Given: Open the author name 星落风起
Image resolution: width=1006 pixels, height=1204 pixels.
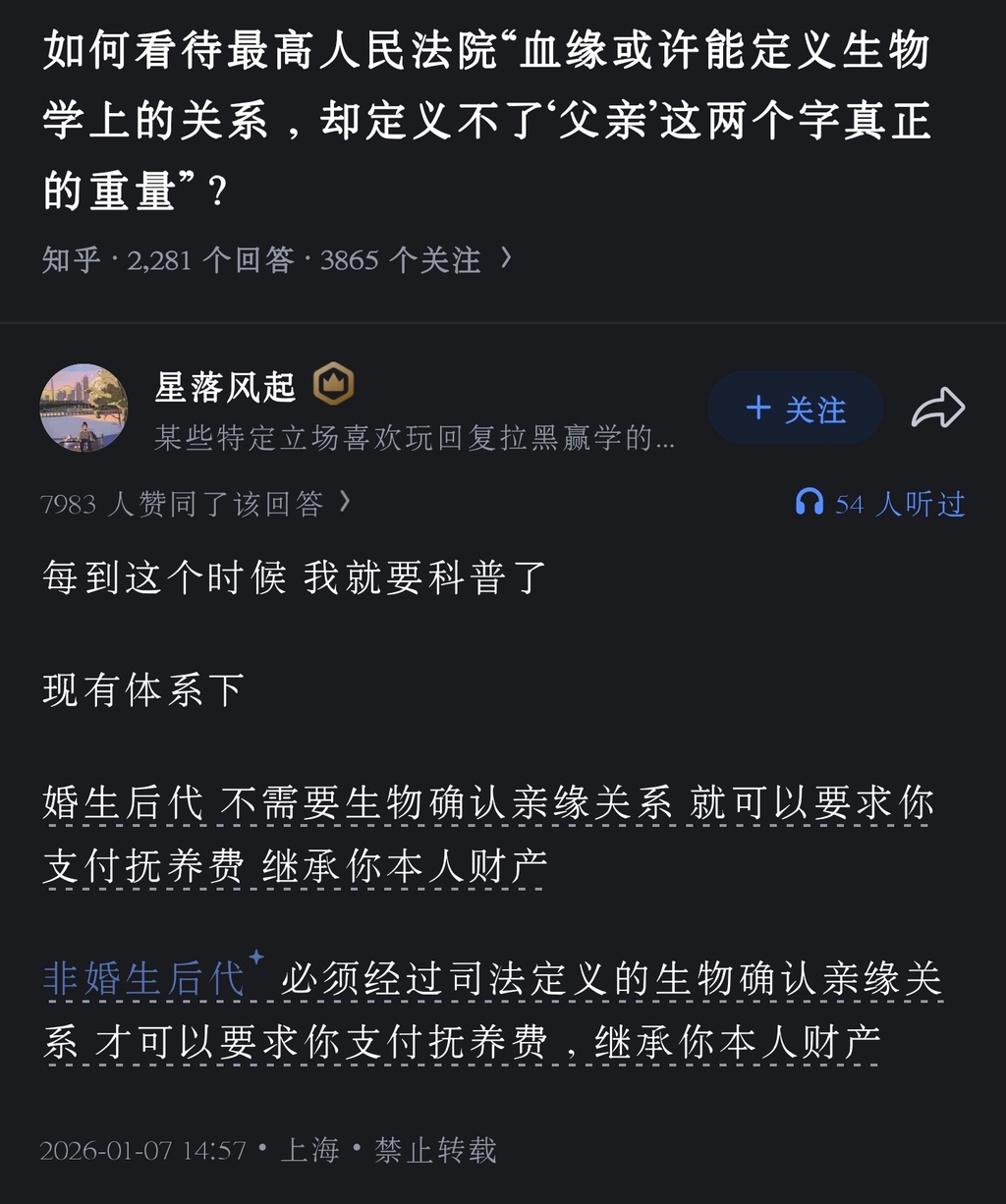Looking at the screenshot, I should (225, 386).
